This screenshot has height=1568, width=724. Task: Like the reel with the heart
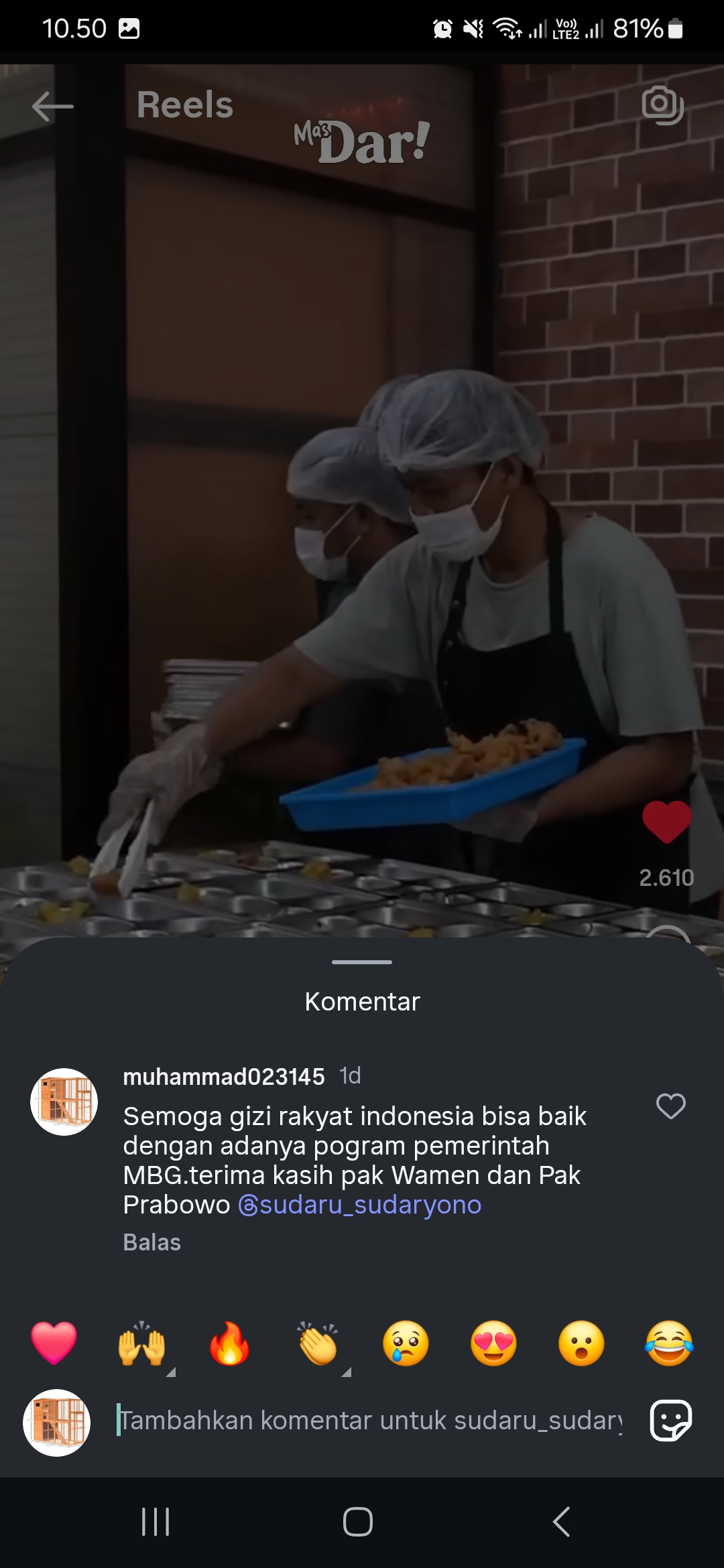coord(666,822)
